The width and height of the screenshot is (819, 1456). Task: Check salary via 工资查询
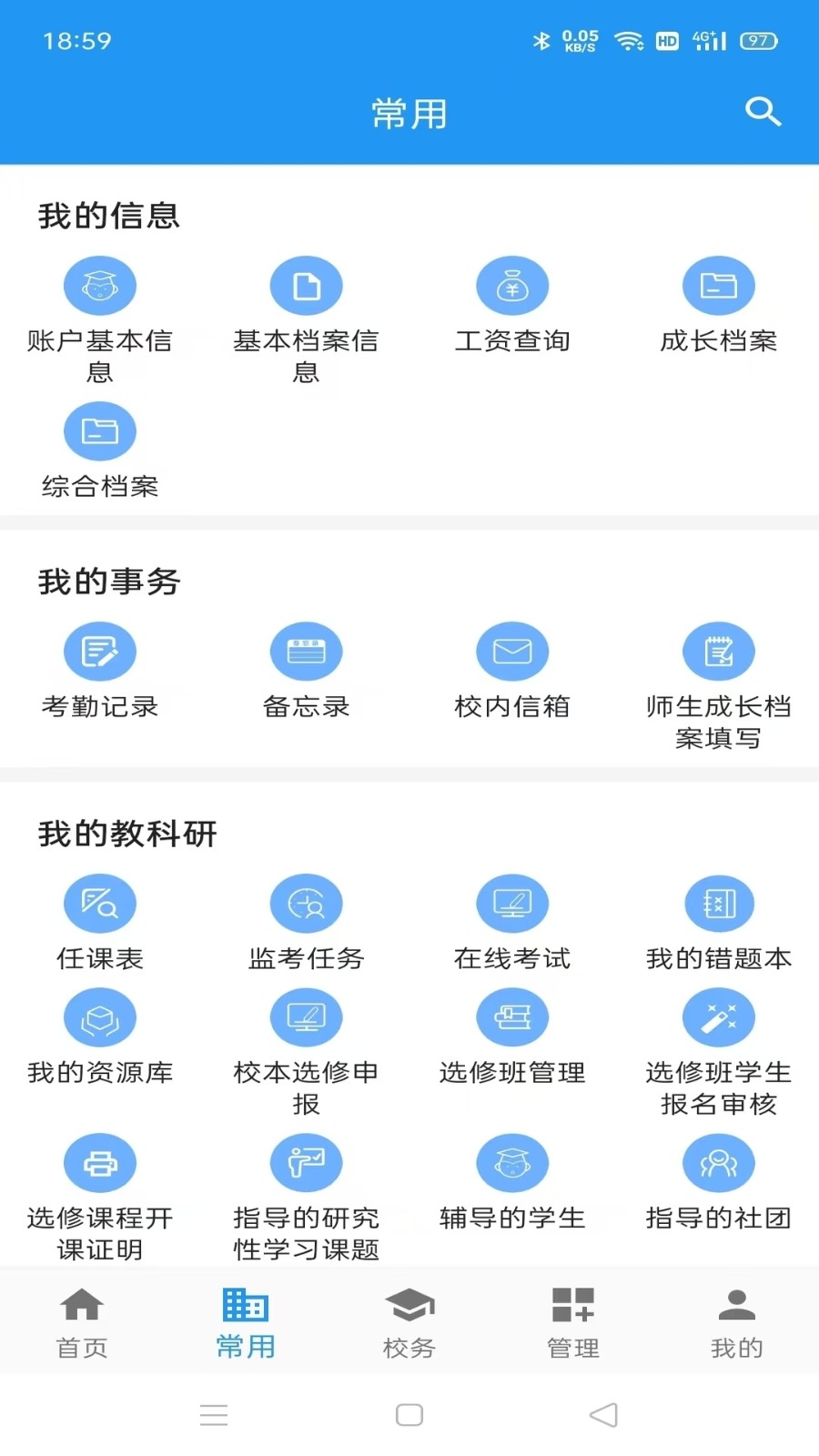tap(512, 305)
